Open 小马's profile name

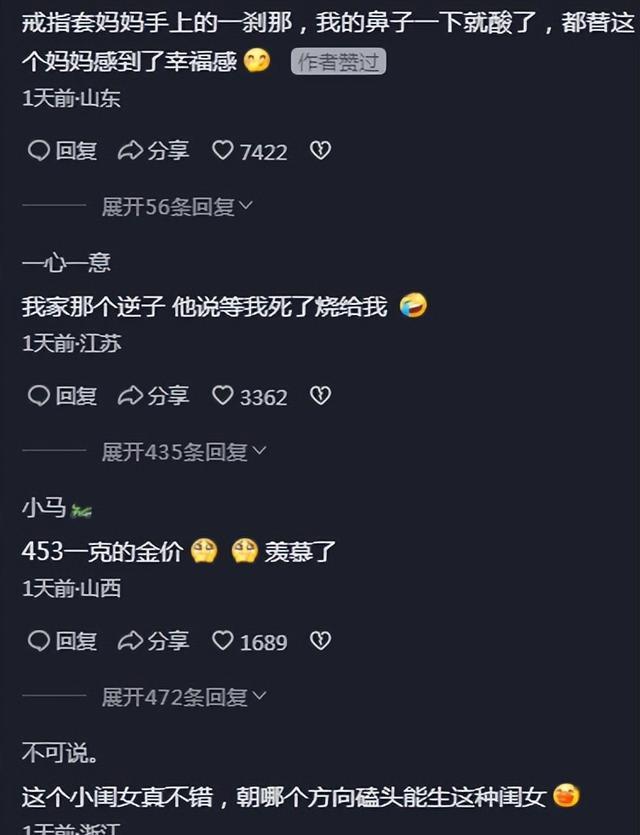pos(44,508)
